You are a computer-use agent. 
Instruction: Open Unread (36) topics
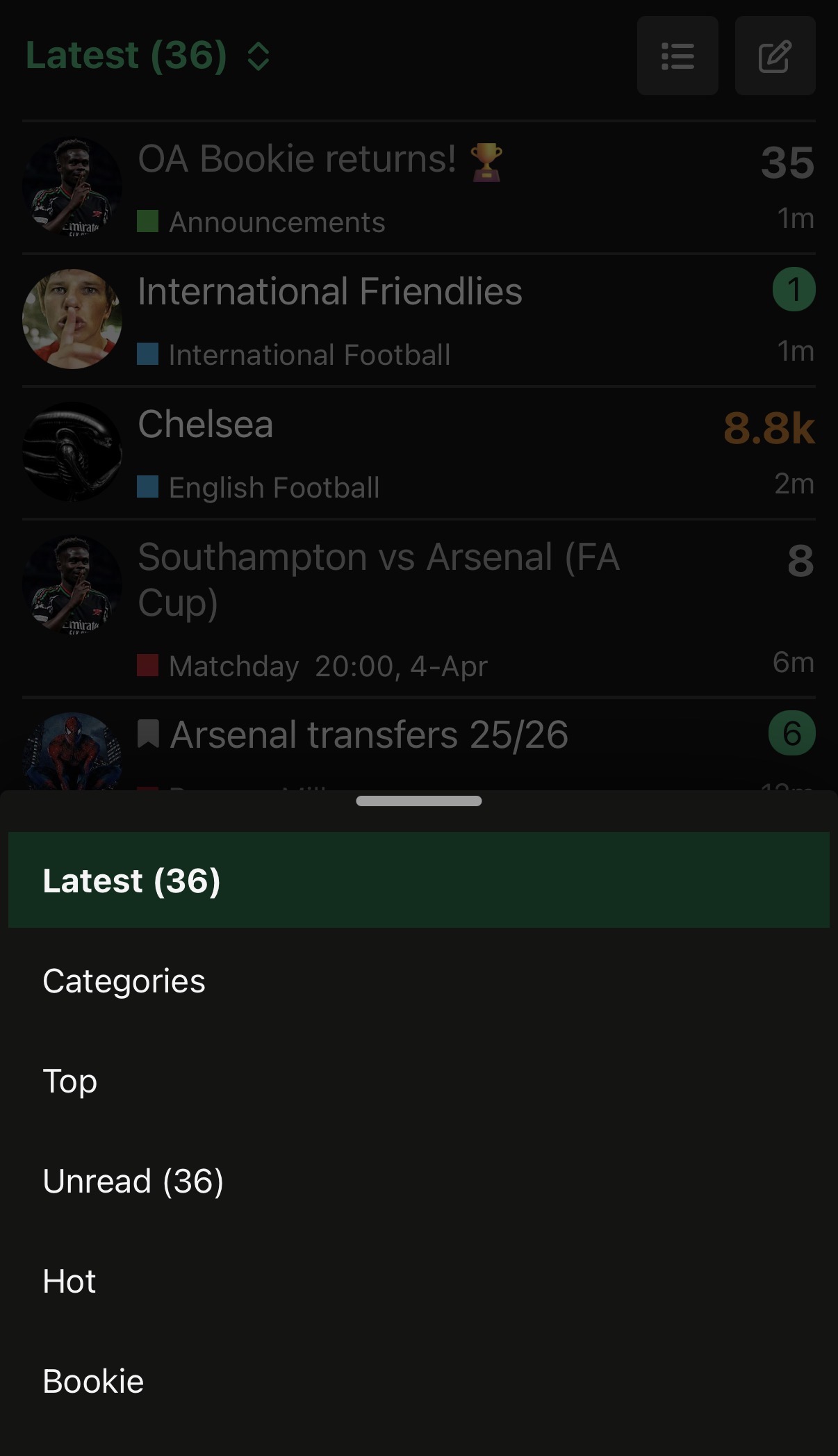pos(419,1181)
